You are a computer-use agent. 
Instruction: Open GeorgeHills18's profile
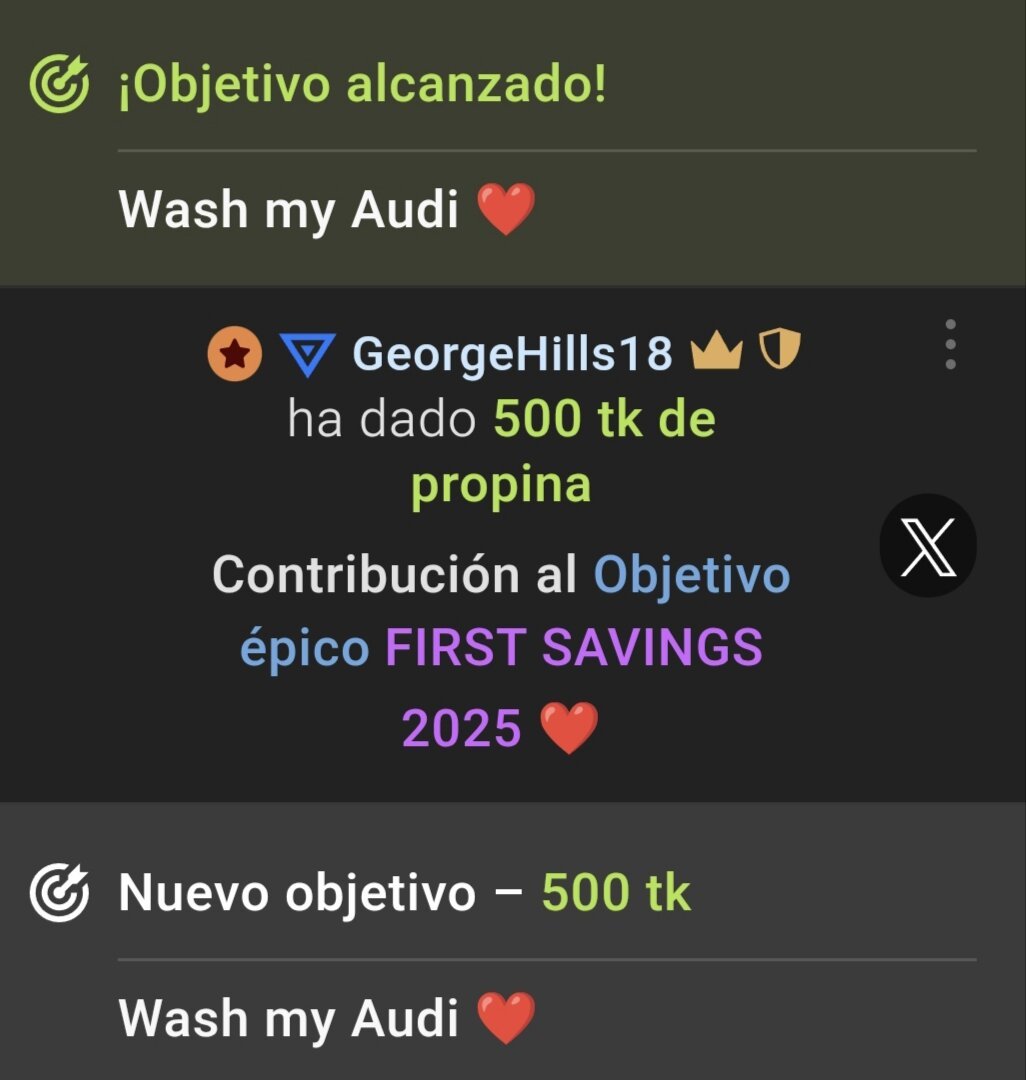point(513,353)
